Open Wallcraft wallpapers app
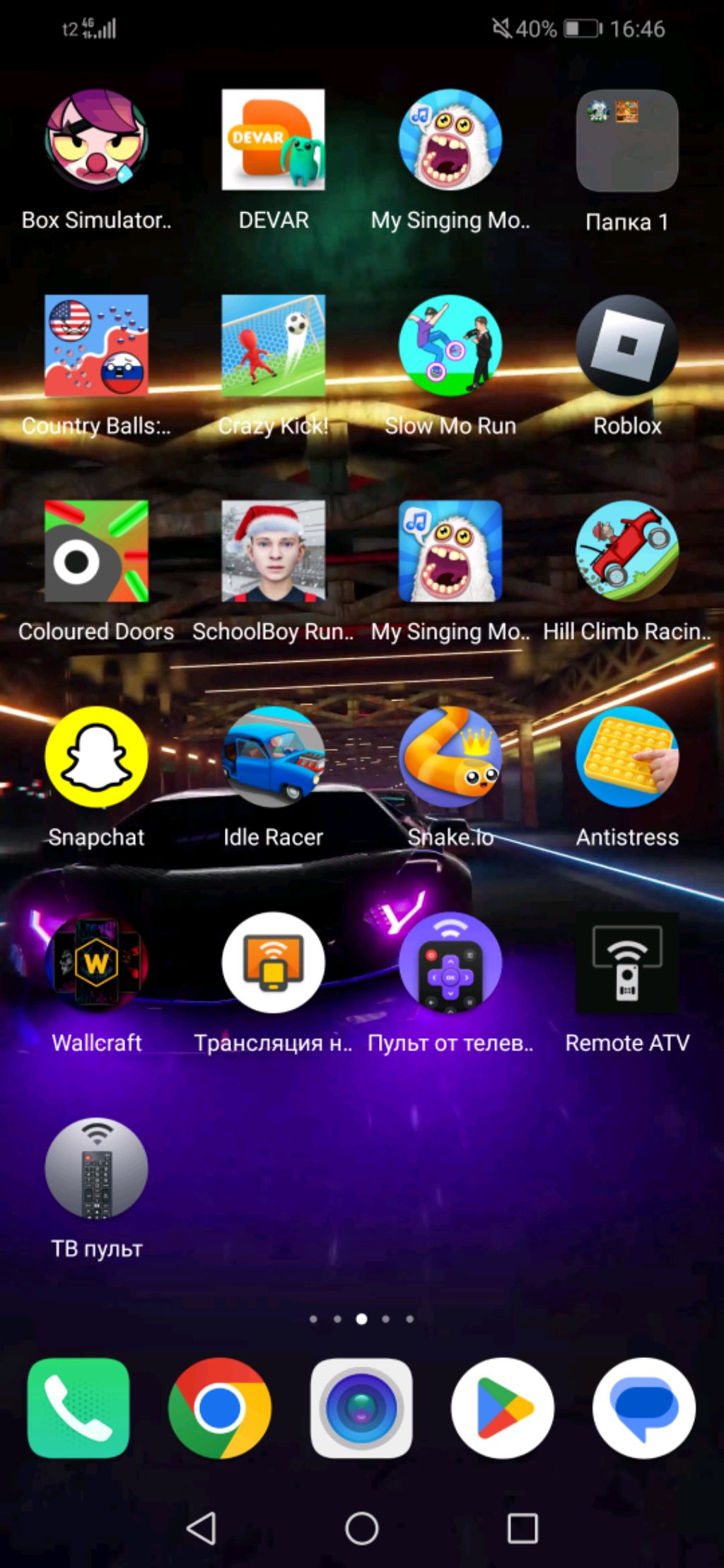 click(x=96, y=962)
